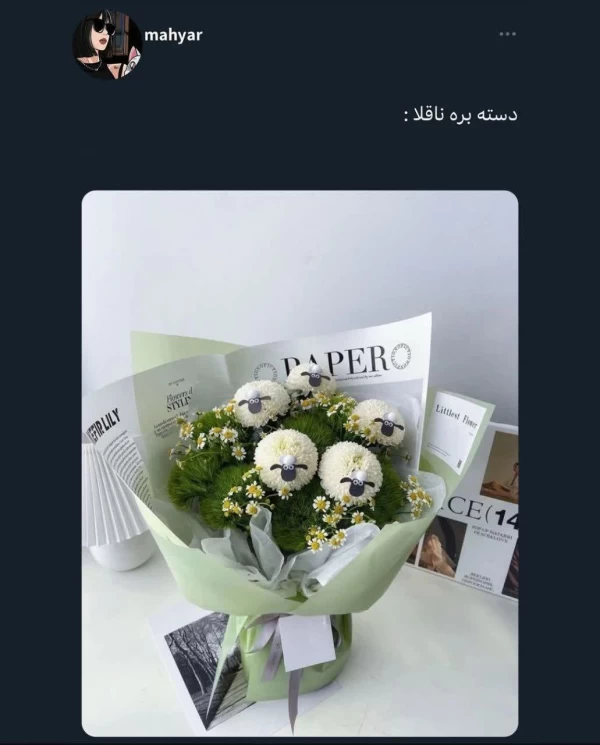The width and height of the screenshot is (600, 745).
Task: Open the post's overflow menu
Action: 508,34
